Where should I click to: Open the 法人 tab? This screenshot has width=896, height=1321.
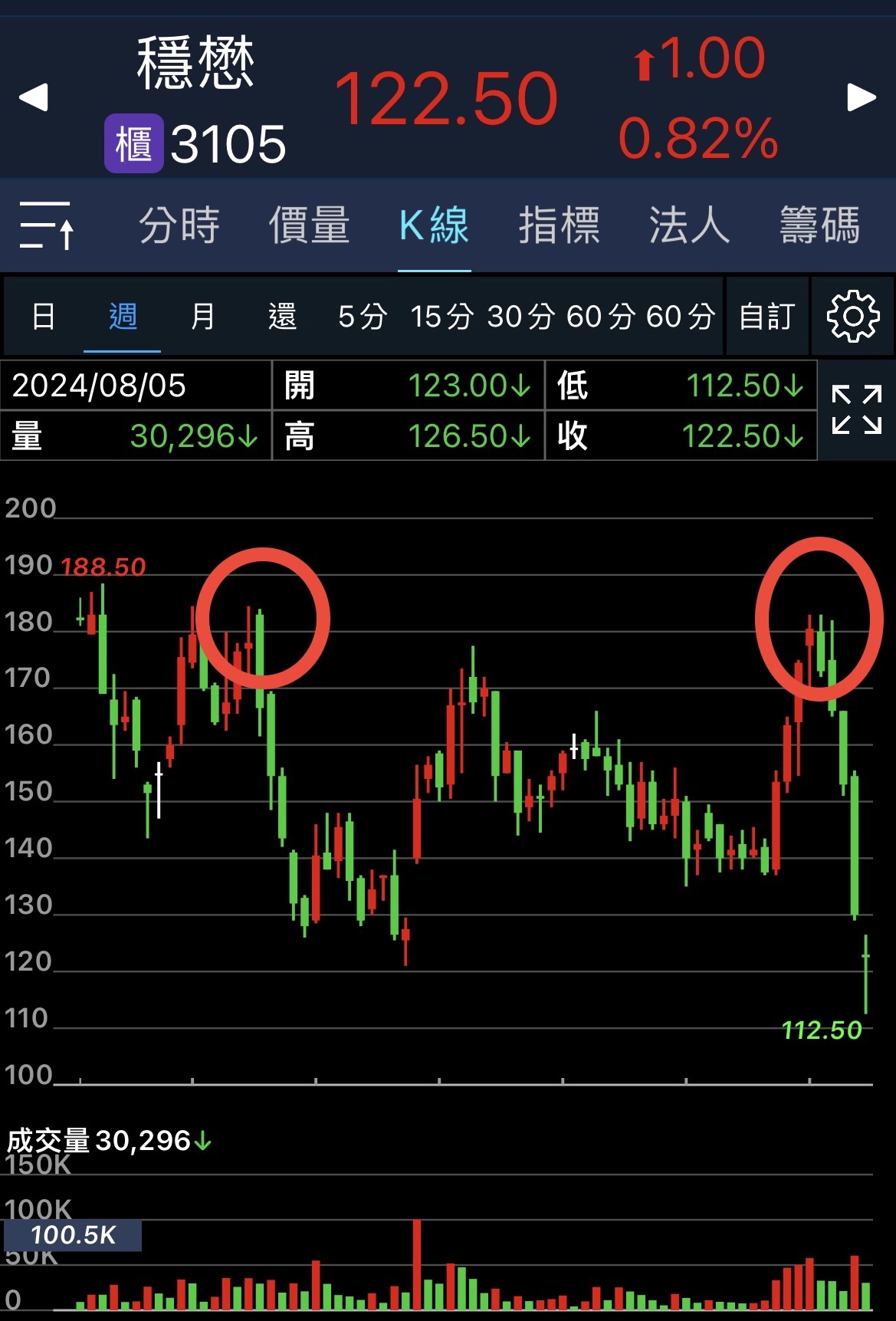pyautogui.click(x=688, y=225)
